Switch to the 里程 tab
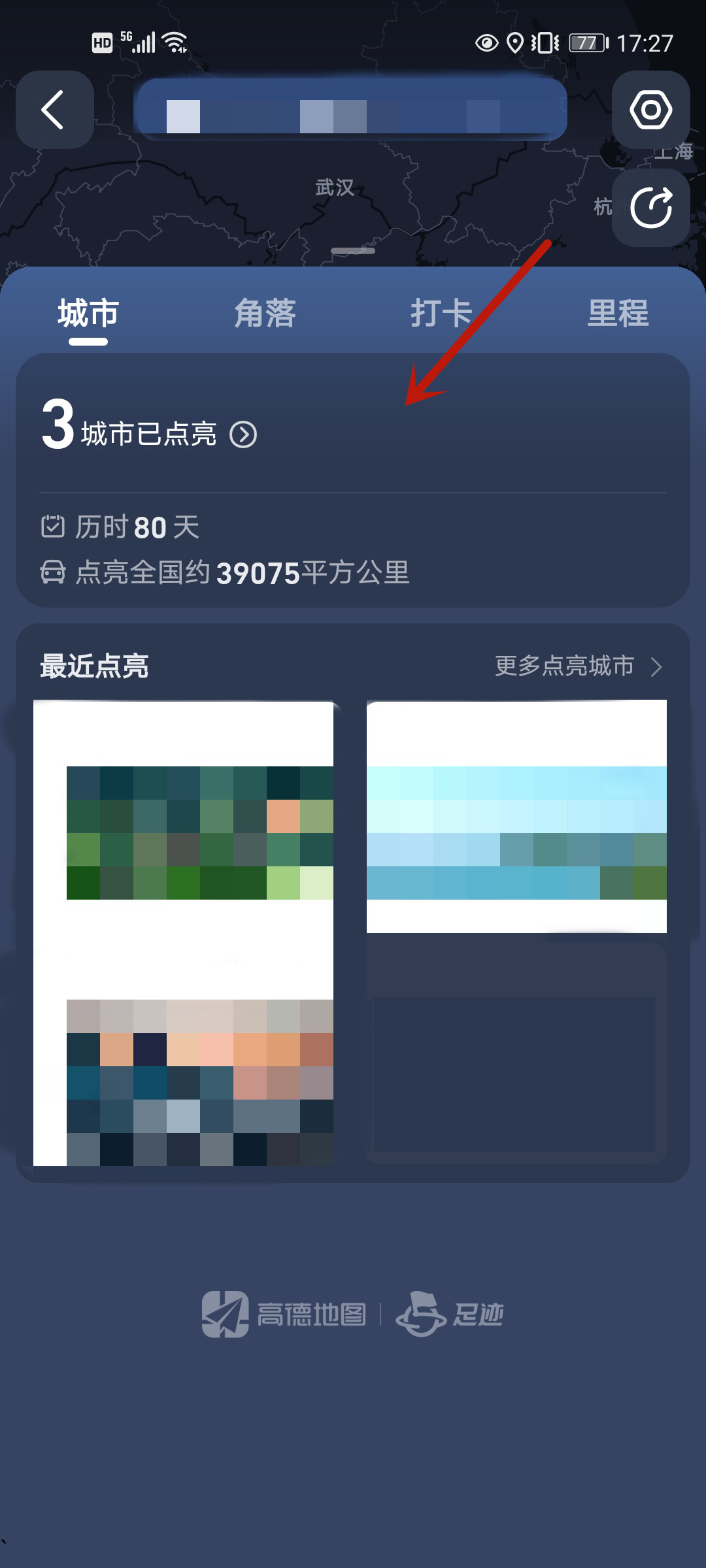 (618, 314)
